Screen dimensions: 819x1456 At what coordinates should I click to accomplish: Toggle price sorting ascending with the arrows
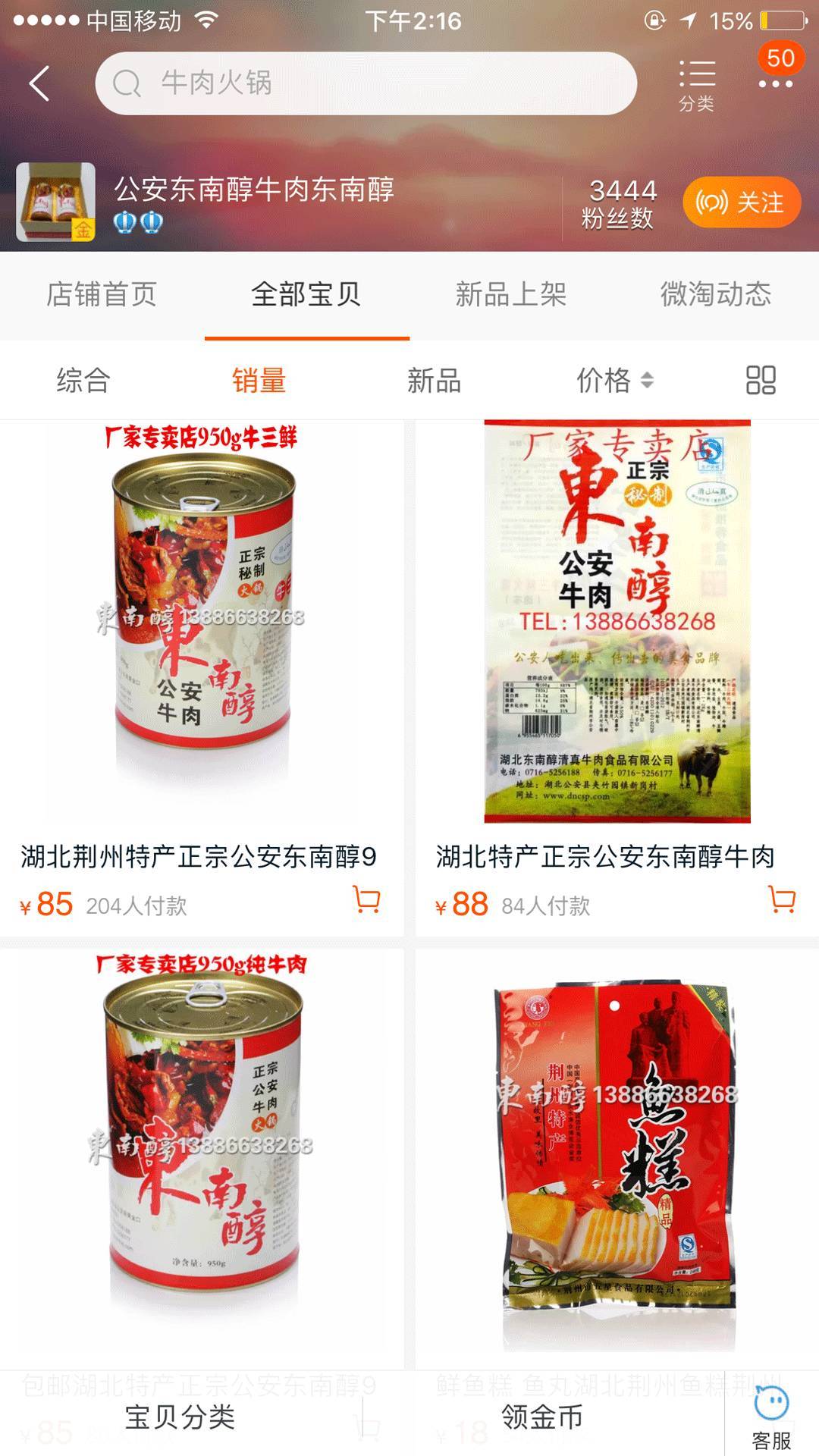[648, 381]
